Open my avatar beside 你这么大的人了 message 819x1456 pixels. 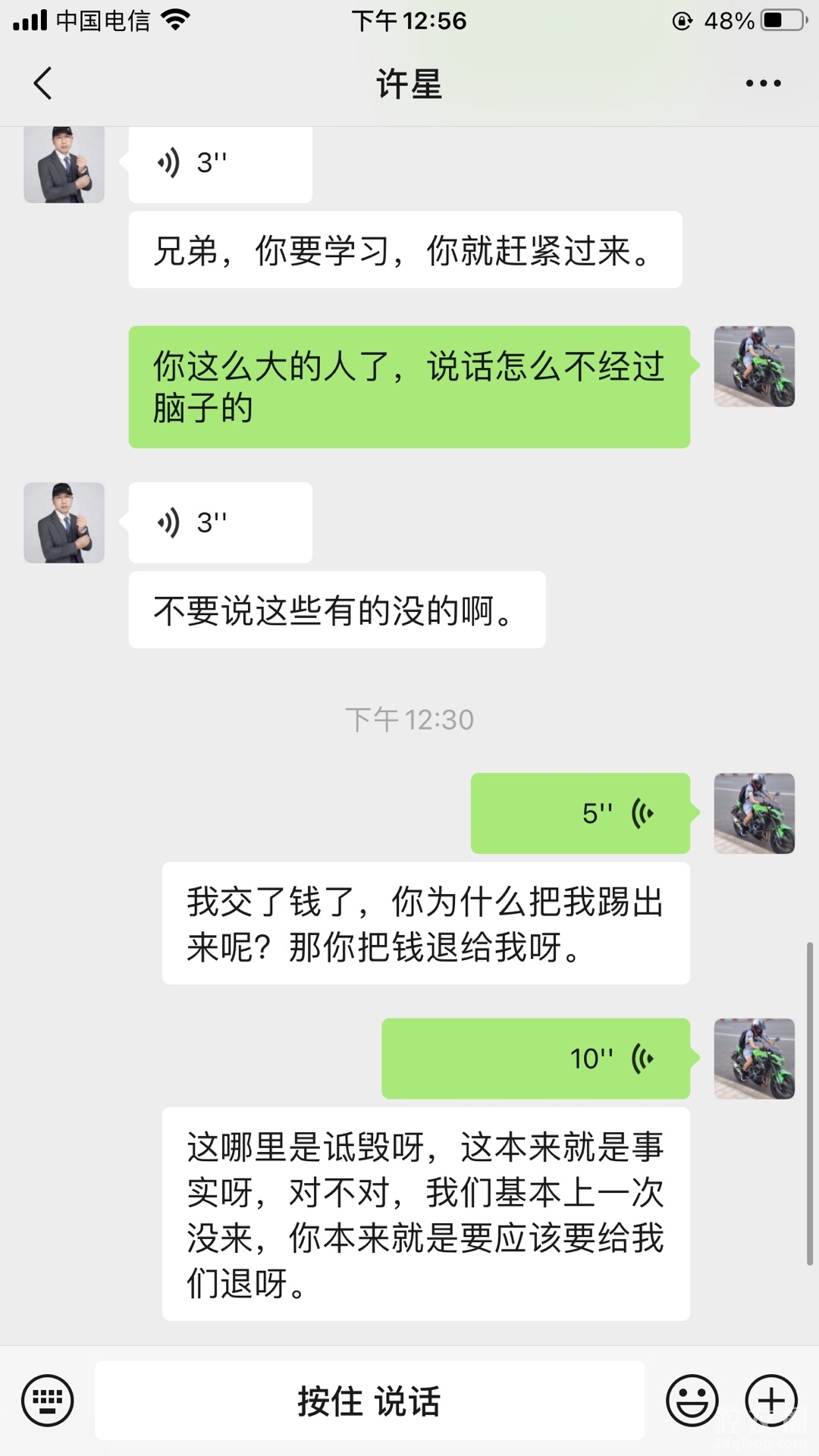click(x=754, y=367)
